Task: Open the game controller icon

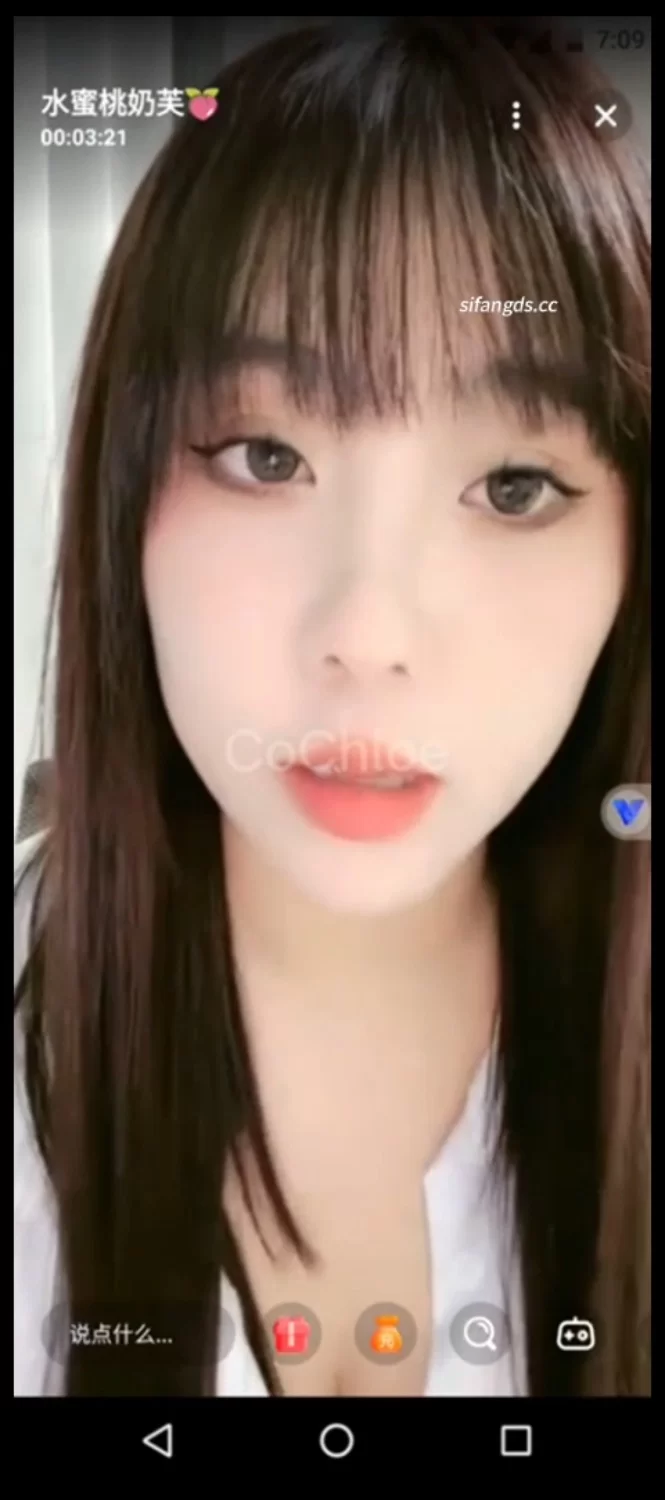Action: tap(576, 1334)
